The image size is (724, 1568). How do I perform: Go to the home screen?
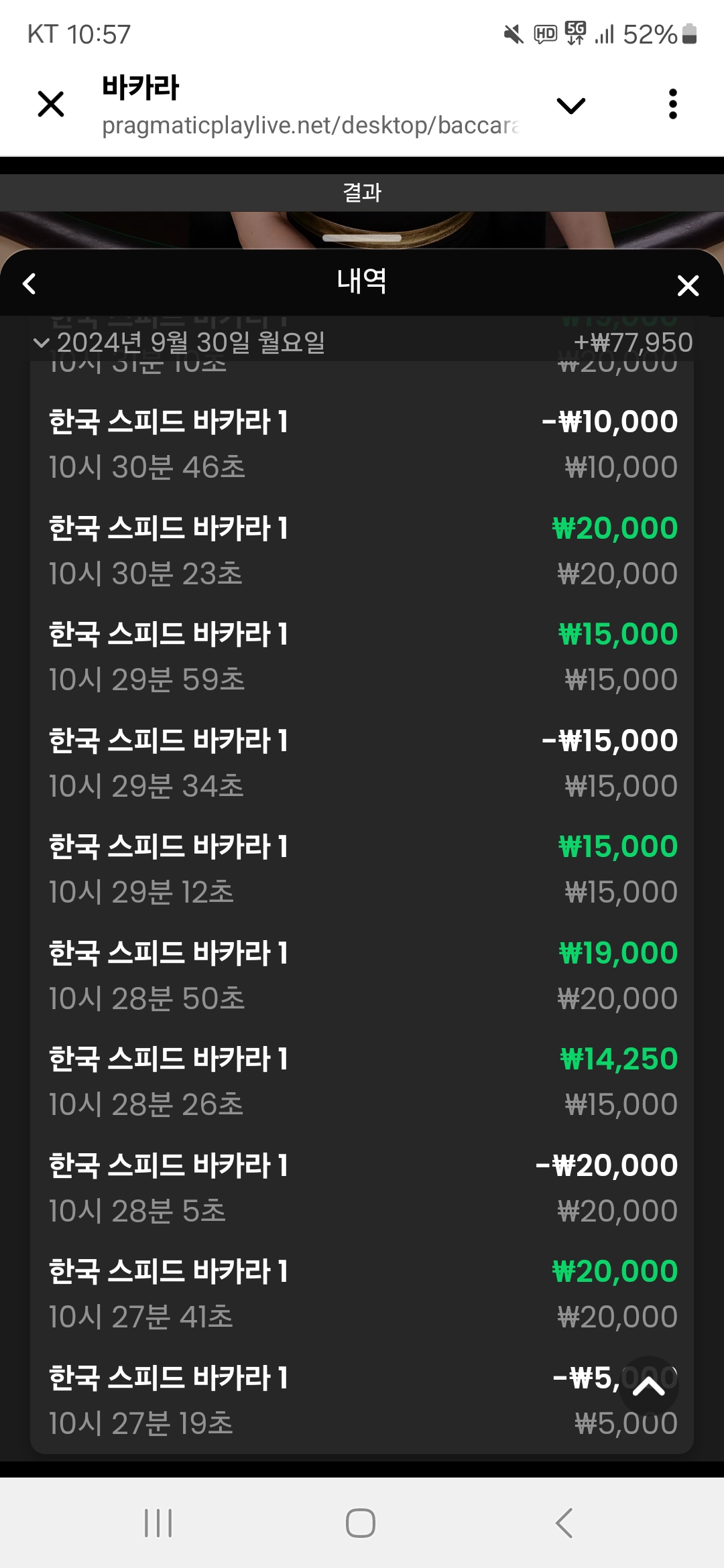[x=361, y=1522]
